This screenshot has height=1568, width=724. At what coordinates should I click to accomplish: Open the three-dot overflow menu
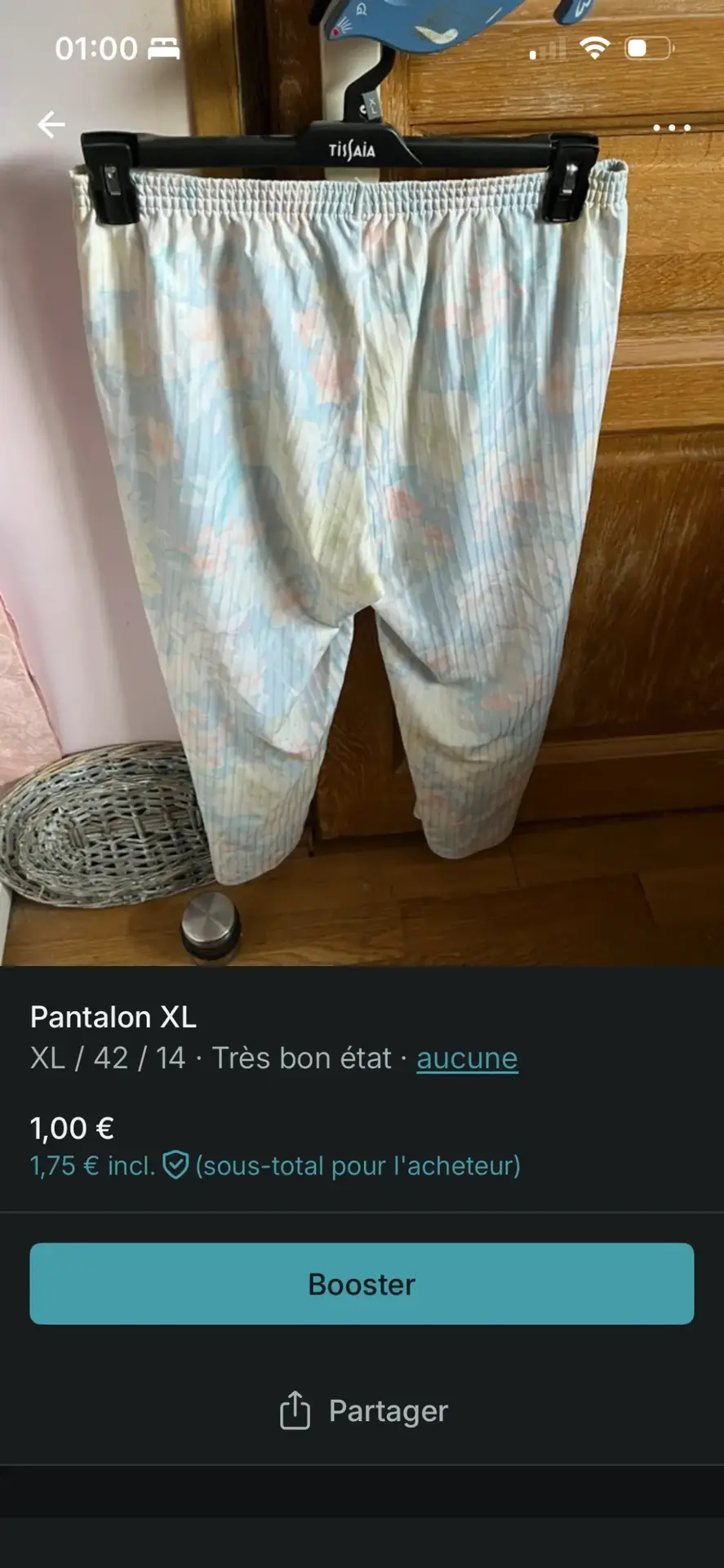(x=671, y=128)
